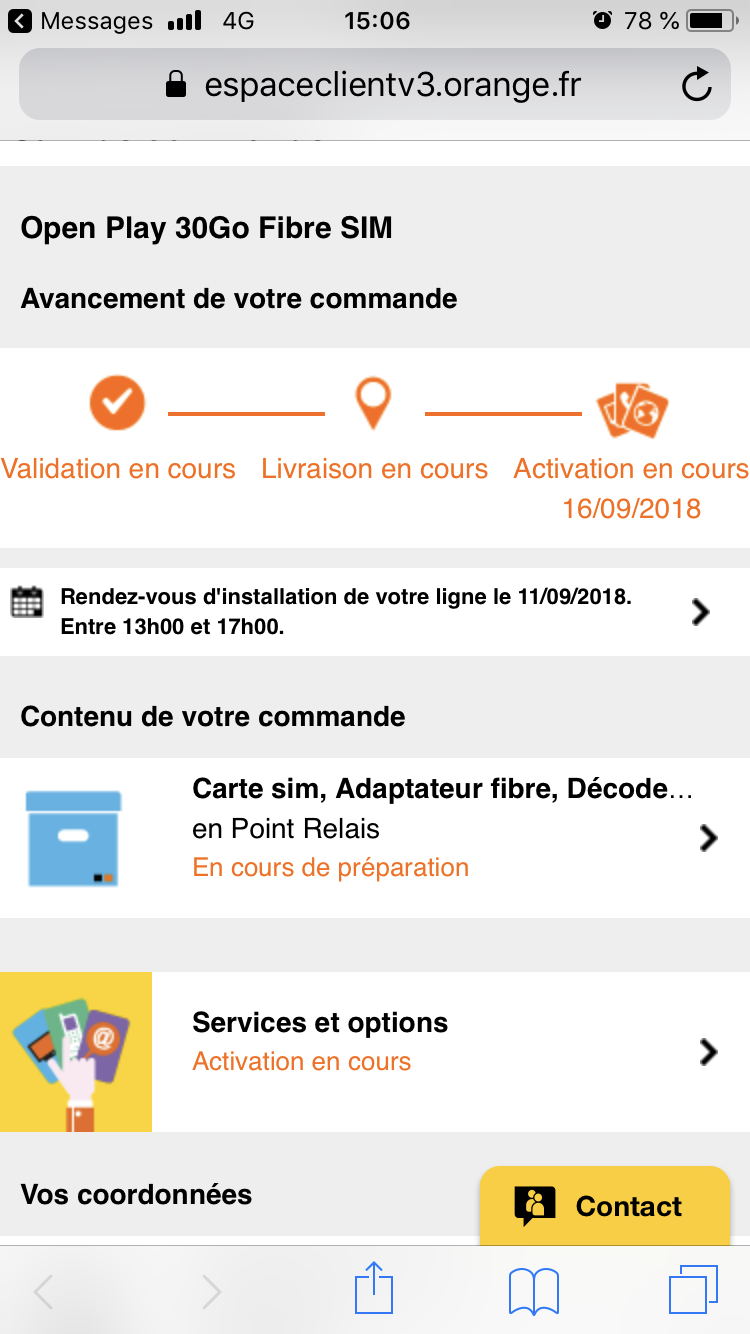This screenshot has width=750, height=1334.
Task: Open Safari bookmarks
Action: [x=534, y=1290]
